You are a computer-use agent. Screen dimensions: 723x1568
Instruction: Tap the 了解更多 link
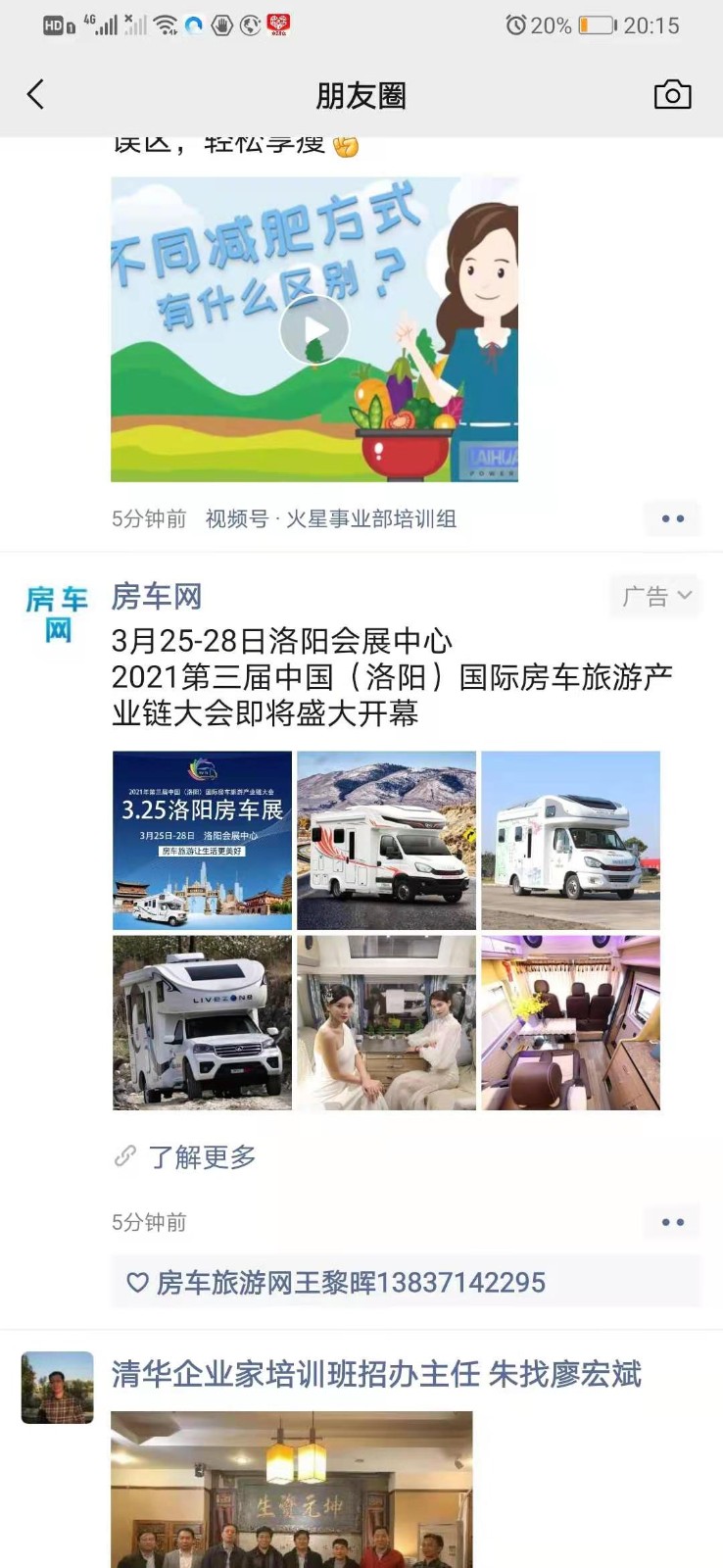coord(202,1157)
